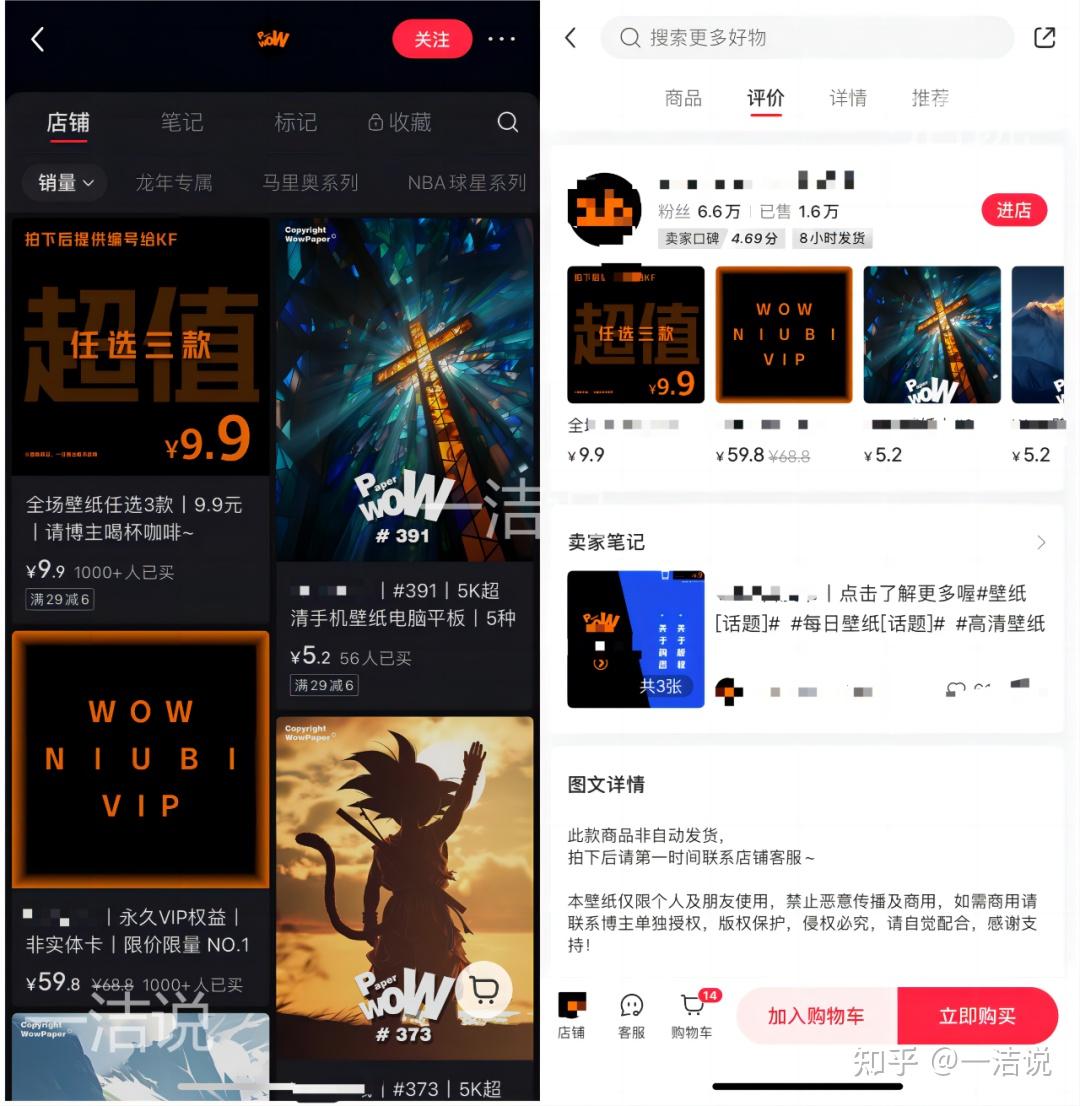Enter the shop with 进店 button
This screenshot has width=1080, height=1106.
(1013, 210)
